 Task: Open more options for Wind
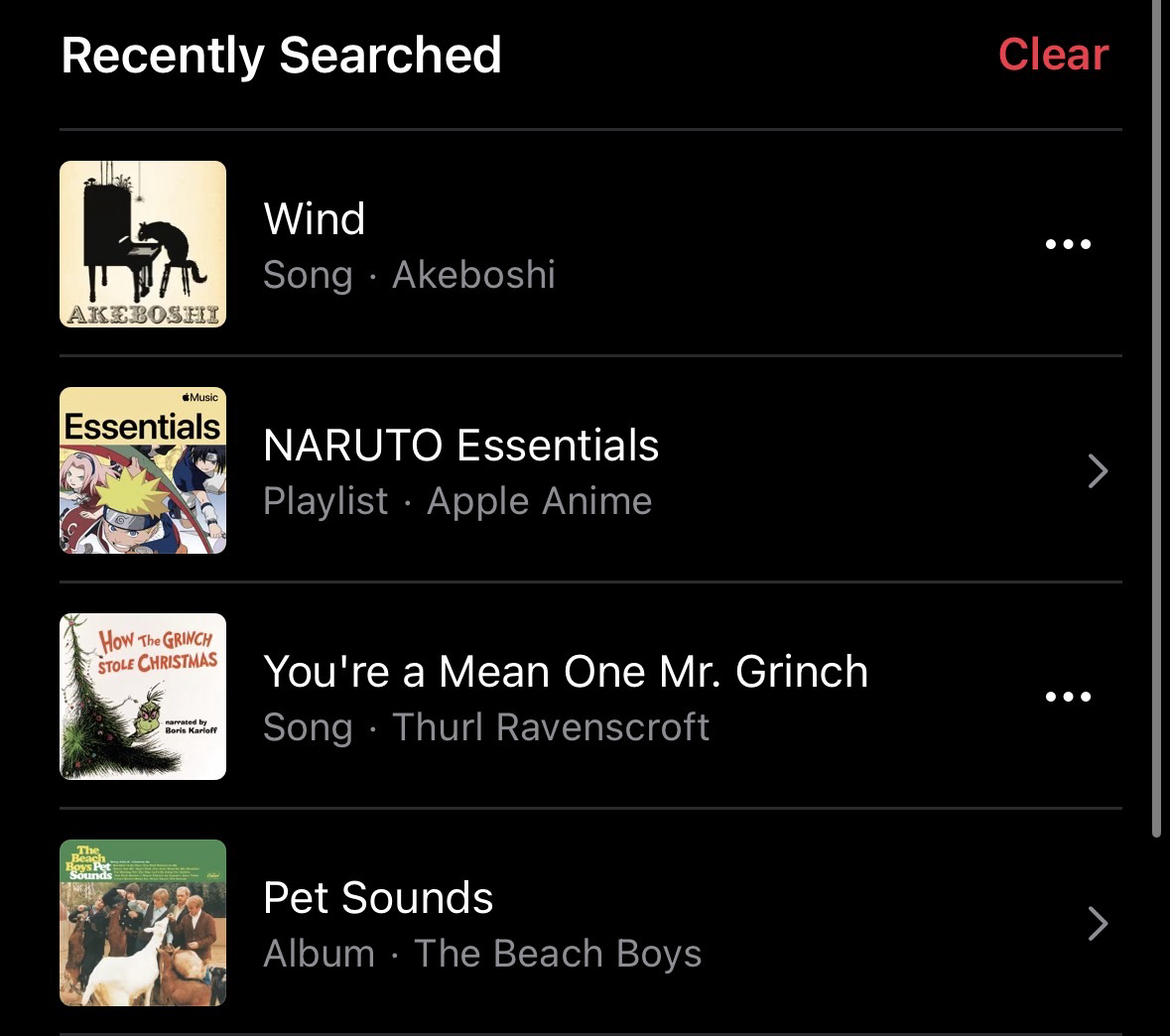pyautogui.click(x=1068, y=244)
